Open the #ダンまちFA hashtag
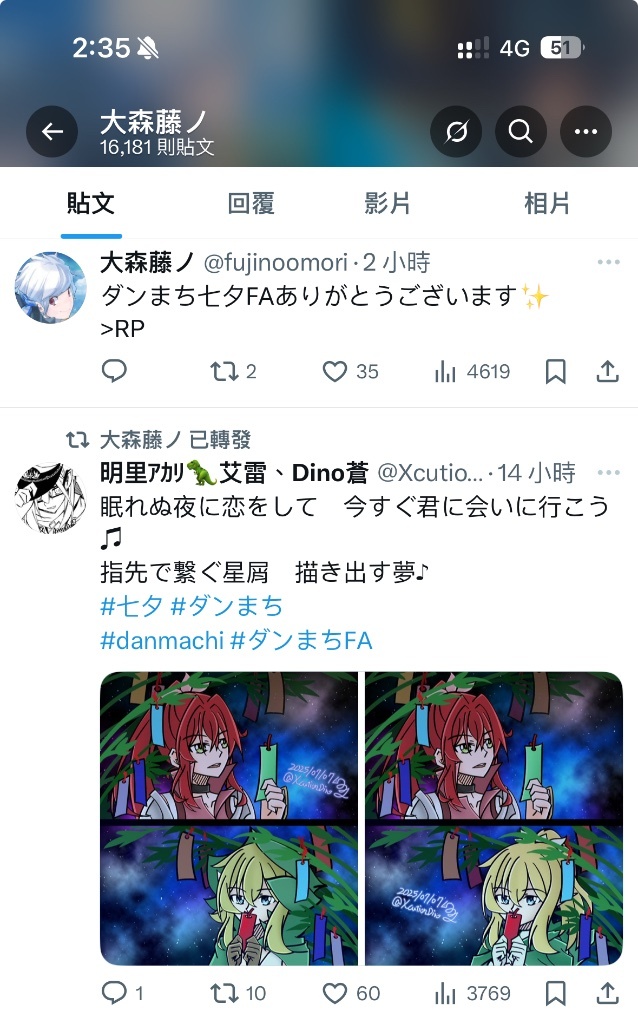The image size is (638, 1024). pyautogui.click(x=301, y=641)
